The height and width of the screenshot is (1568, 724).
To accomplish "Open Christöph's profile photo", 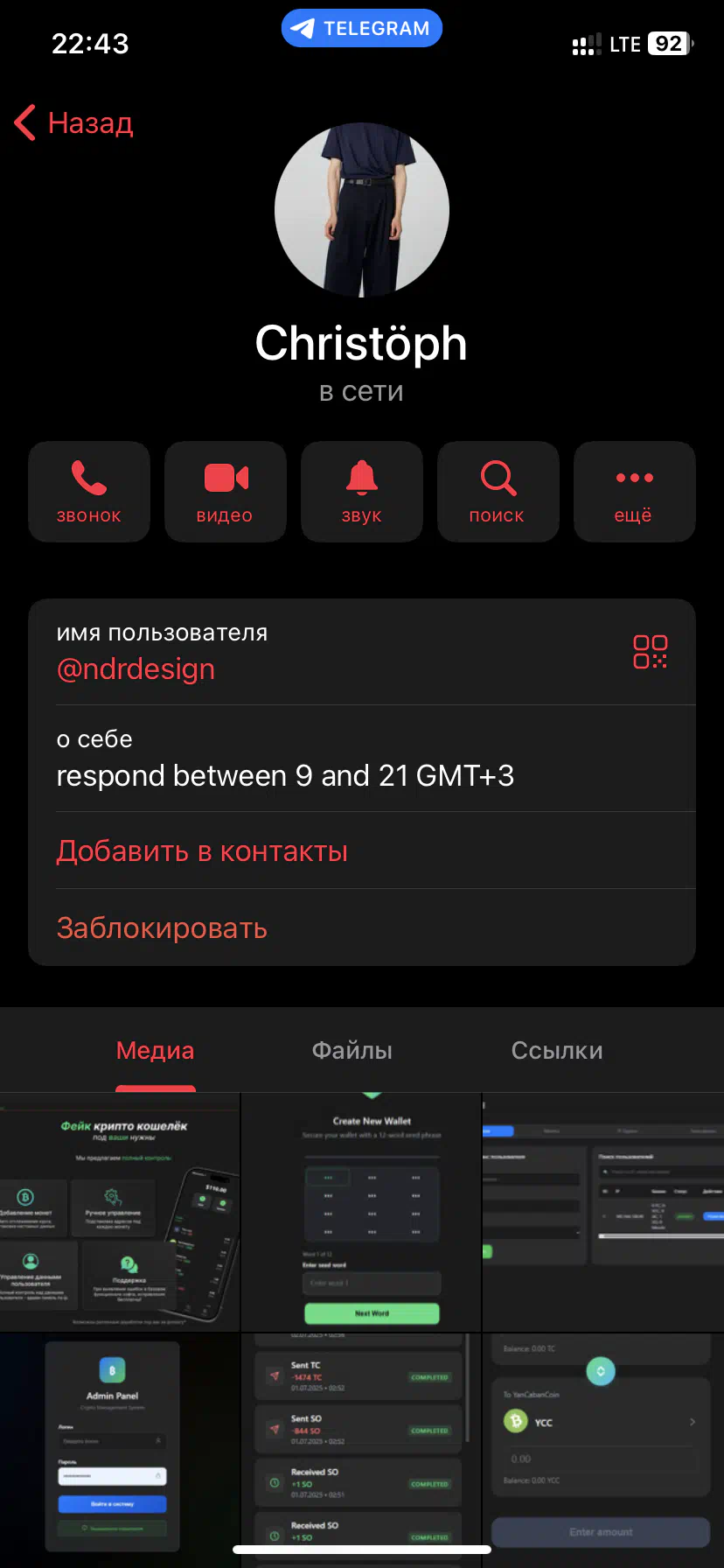I will [x=362, y=210].
